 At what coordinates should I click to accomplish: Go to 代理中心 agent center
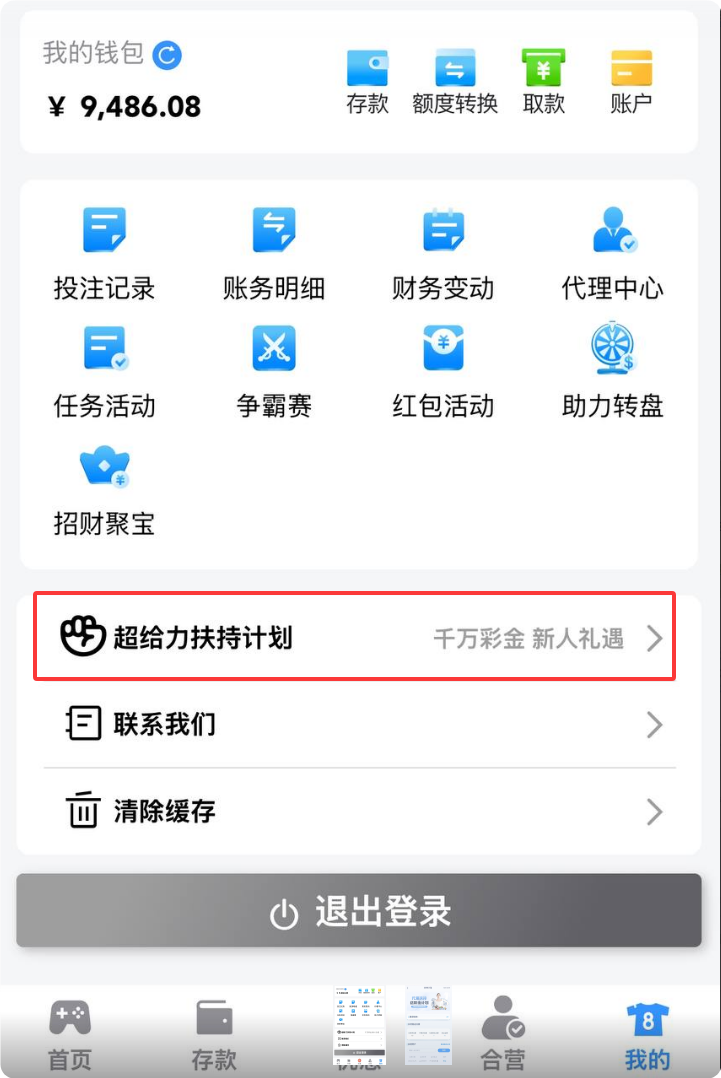613,254
